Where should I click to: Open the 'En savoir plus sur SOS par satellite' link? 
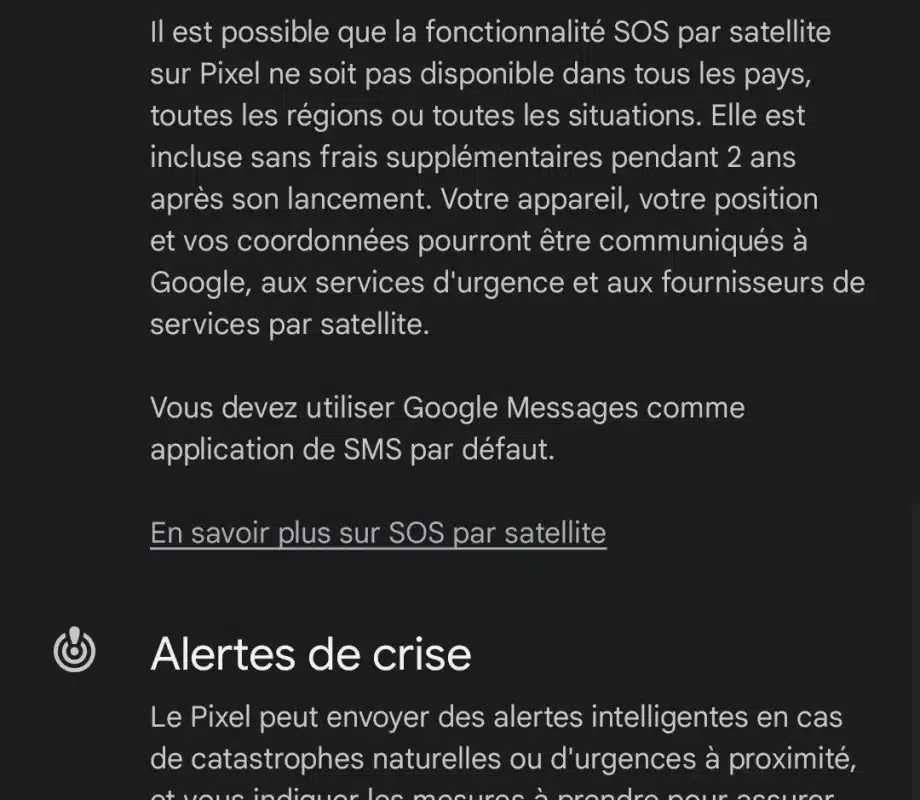click(378, 532)
